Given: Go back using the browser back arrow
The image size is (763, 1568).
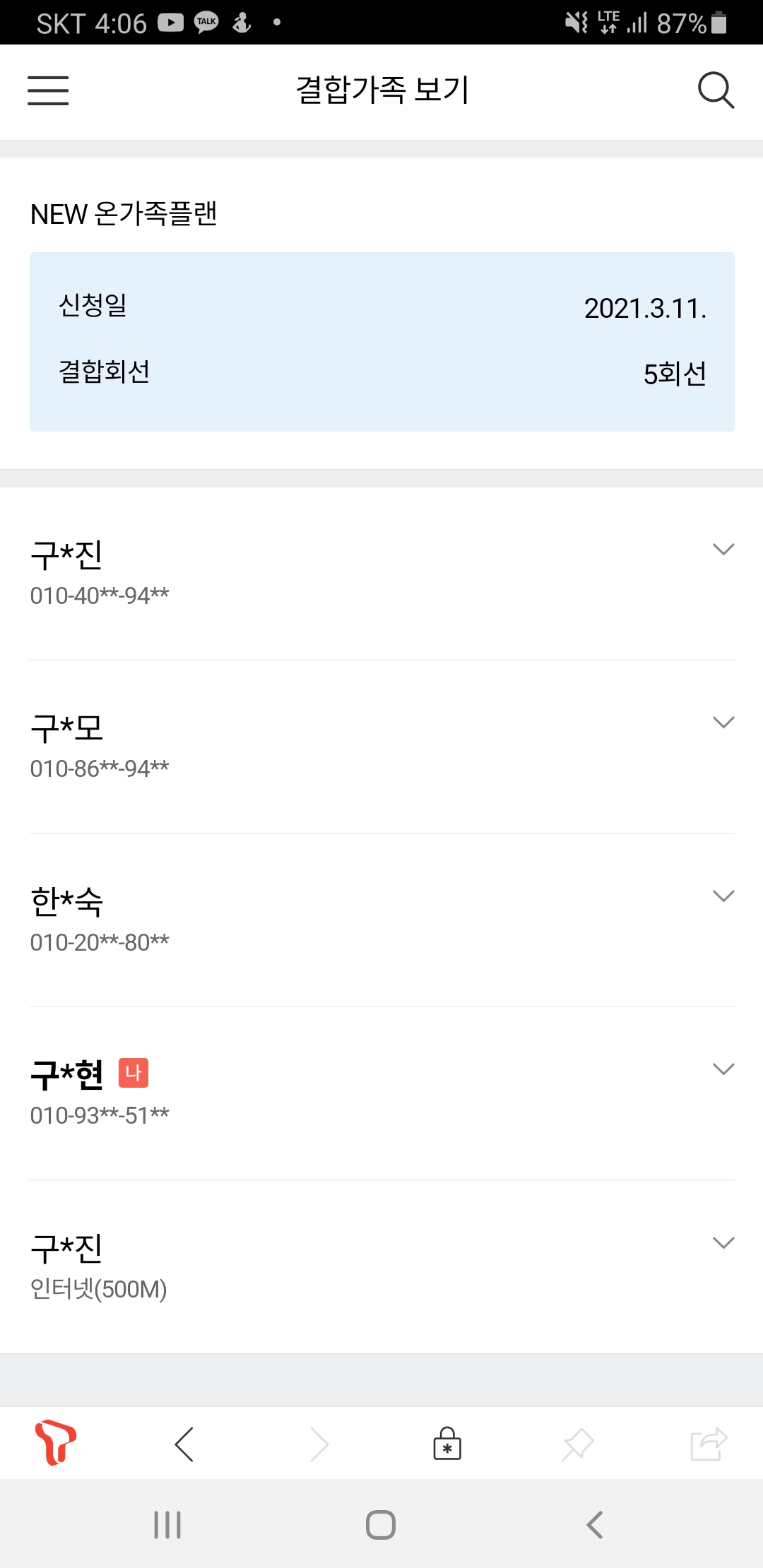Looking at the screenshot, I should [184, 1444].
